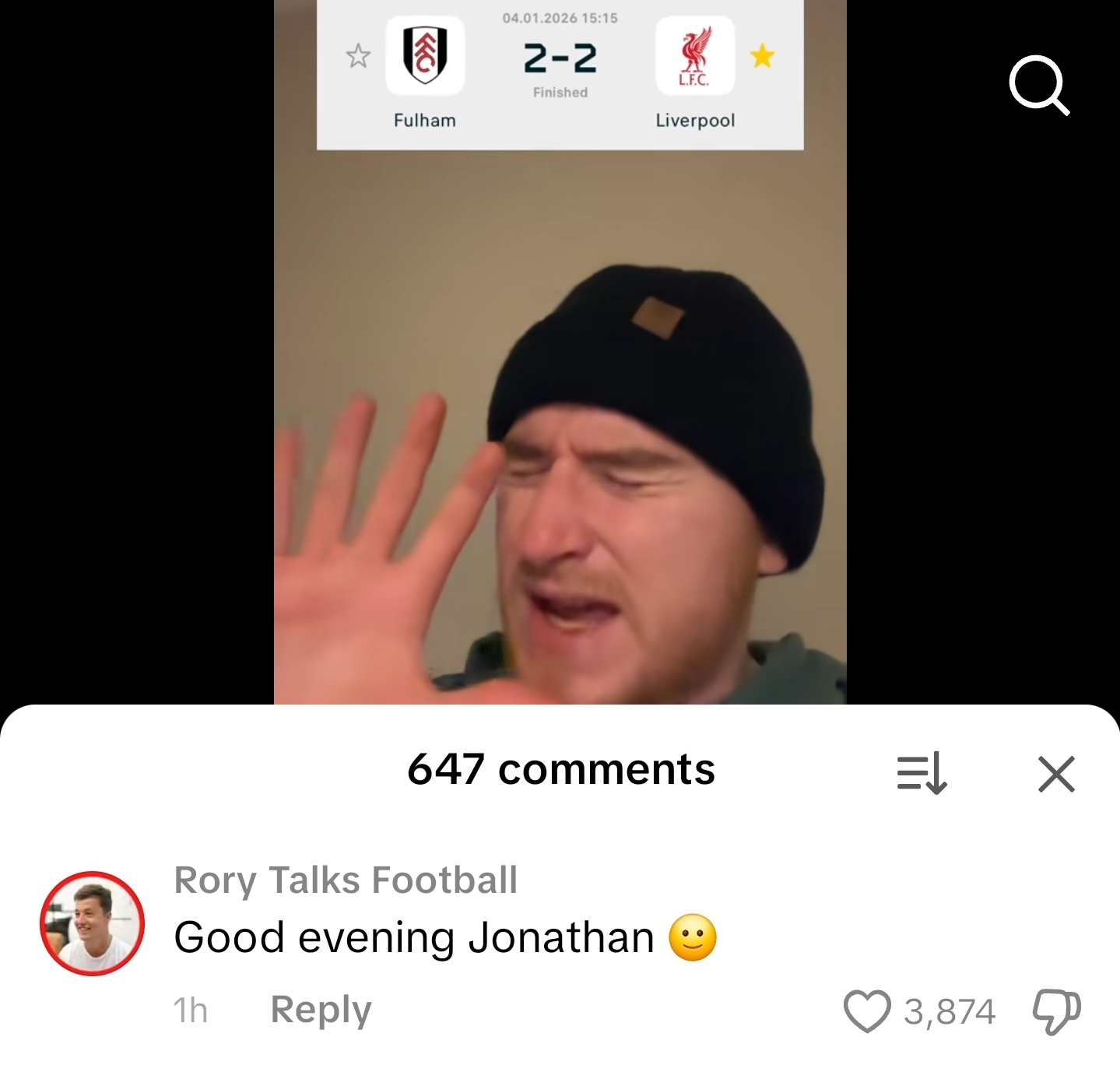Viewport: 1120px width, 1072px height.
Task: Open Rory Talks Football's profile picture
Action: click(x=93, y=923)
